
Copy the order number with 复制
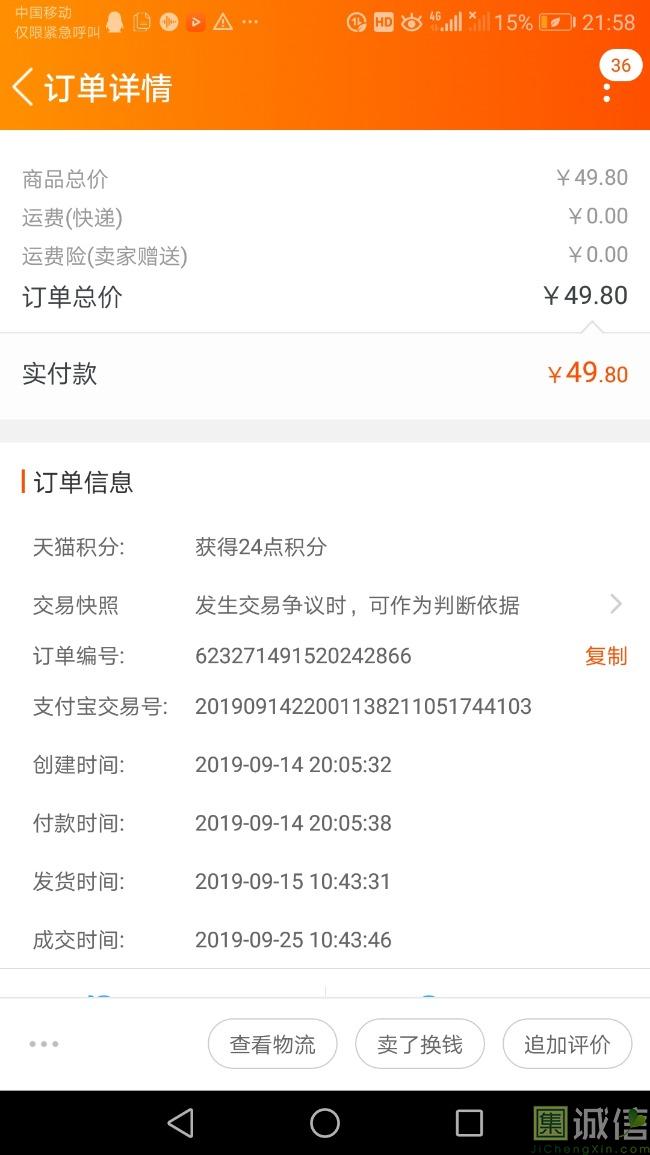(x=606, y=656)
